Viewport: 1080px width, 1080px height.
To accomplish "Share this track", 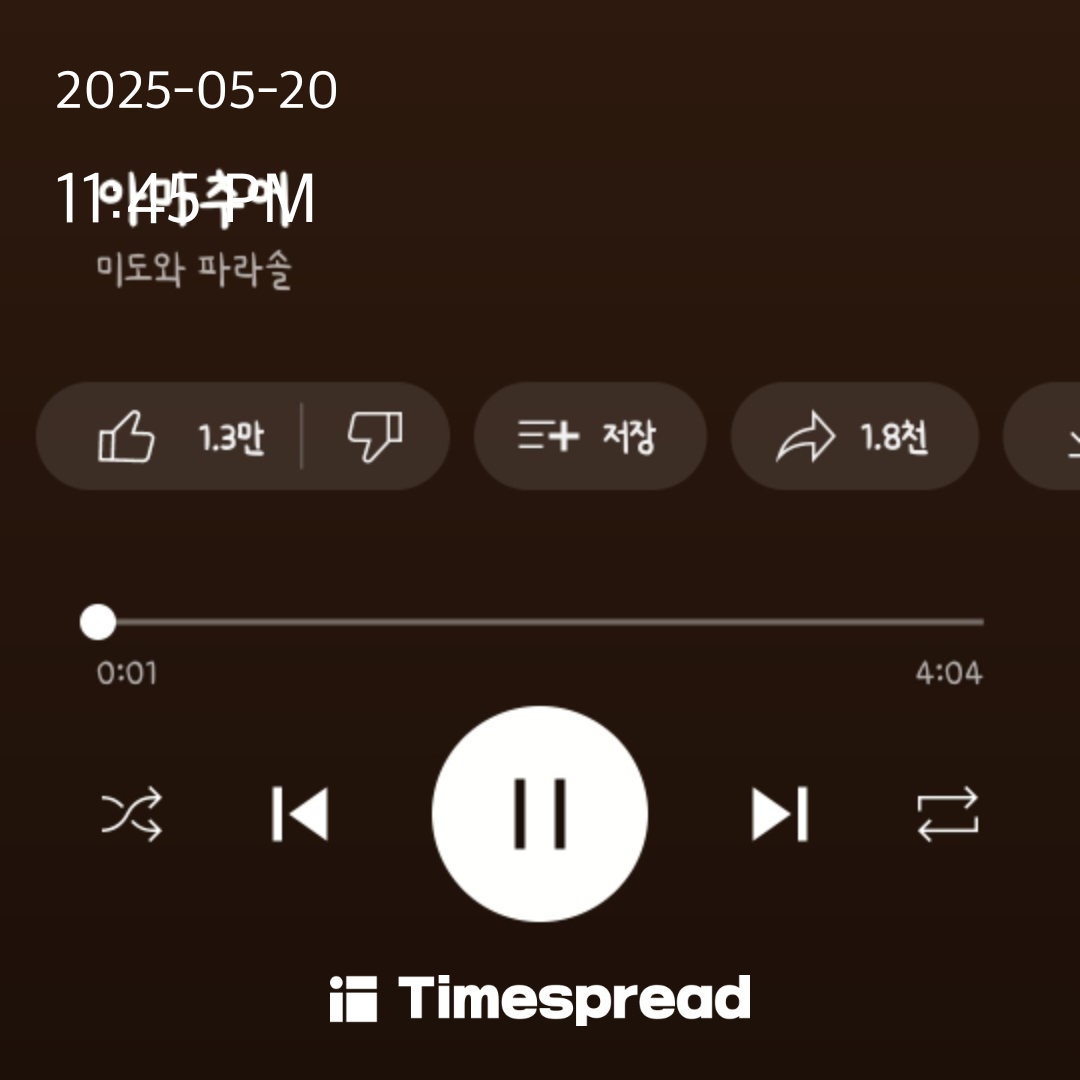I will [x=853, y=437].
